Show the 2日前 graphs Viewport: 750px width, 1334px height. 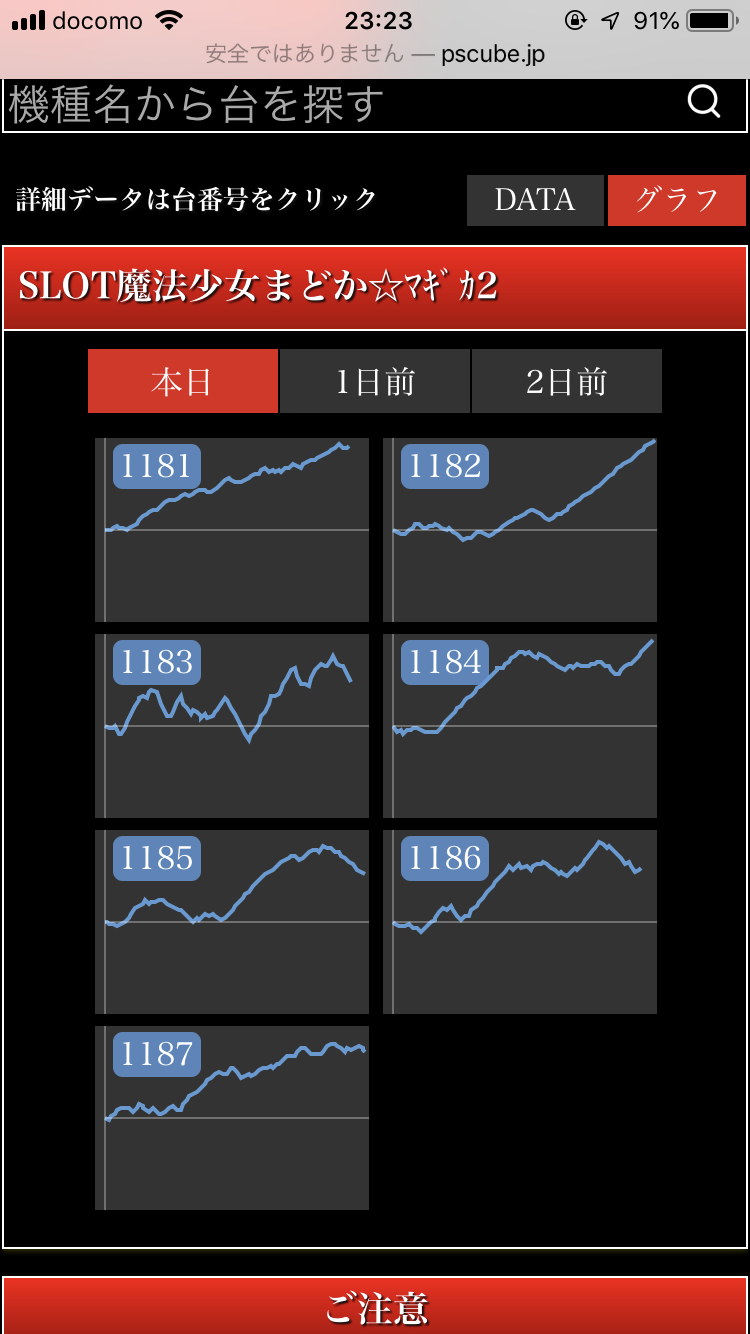click(567, 381)
